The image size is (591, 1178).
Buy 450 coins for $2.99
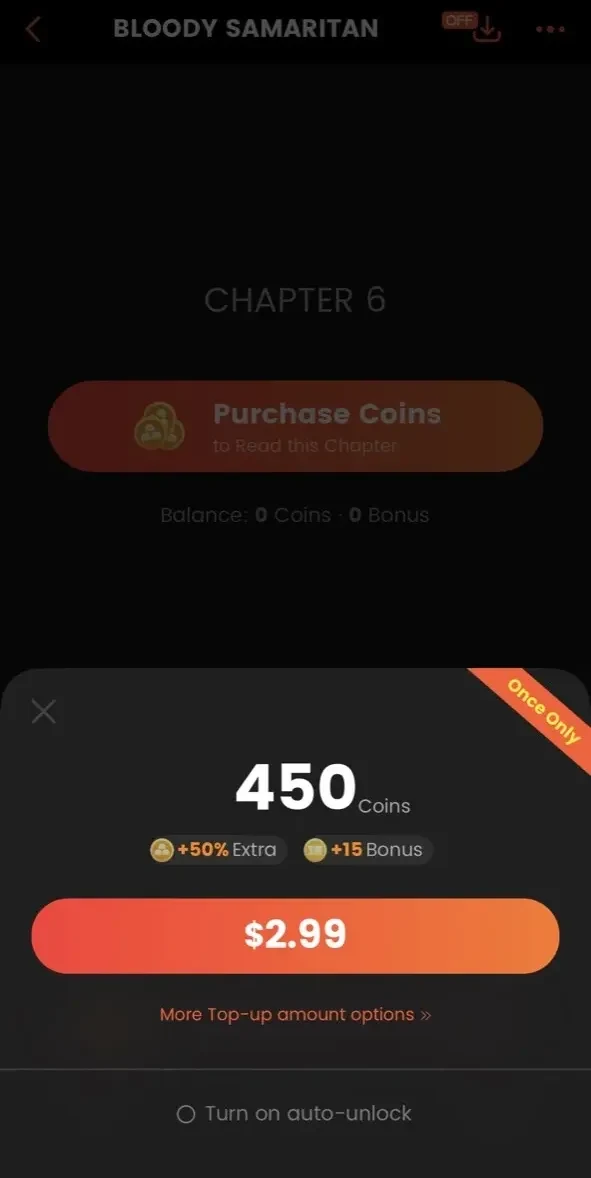(295, 935)
